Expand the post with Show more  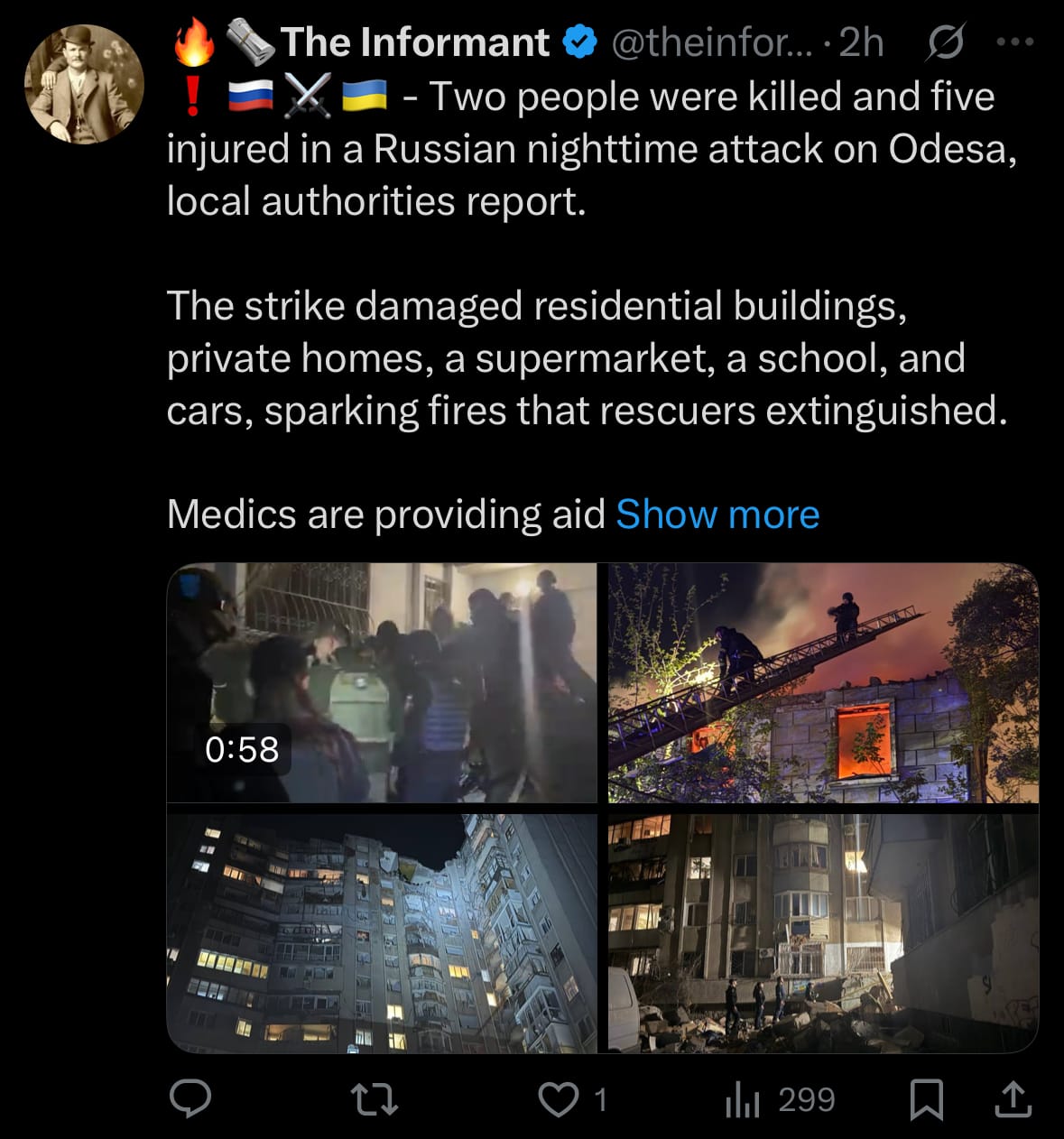coord(717,514)
